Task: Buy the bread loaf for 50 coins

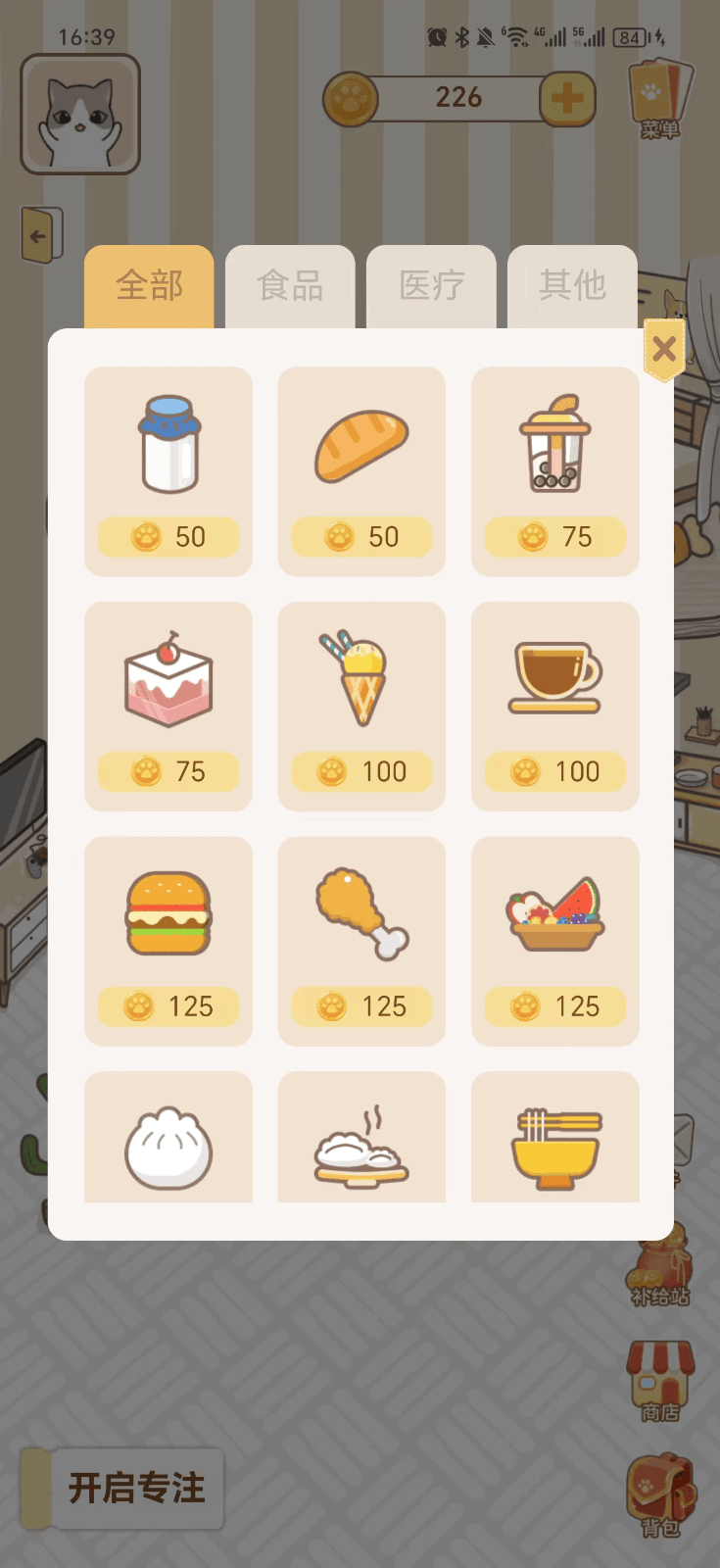Action: point(361,471)
